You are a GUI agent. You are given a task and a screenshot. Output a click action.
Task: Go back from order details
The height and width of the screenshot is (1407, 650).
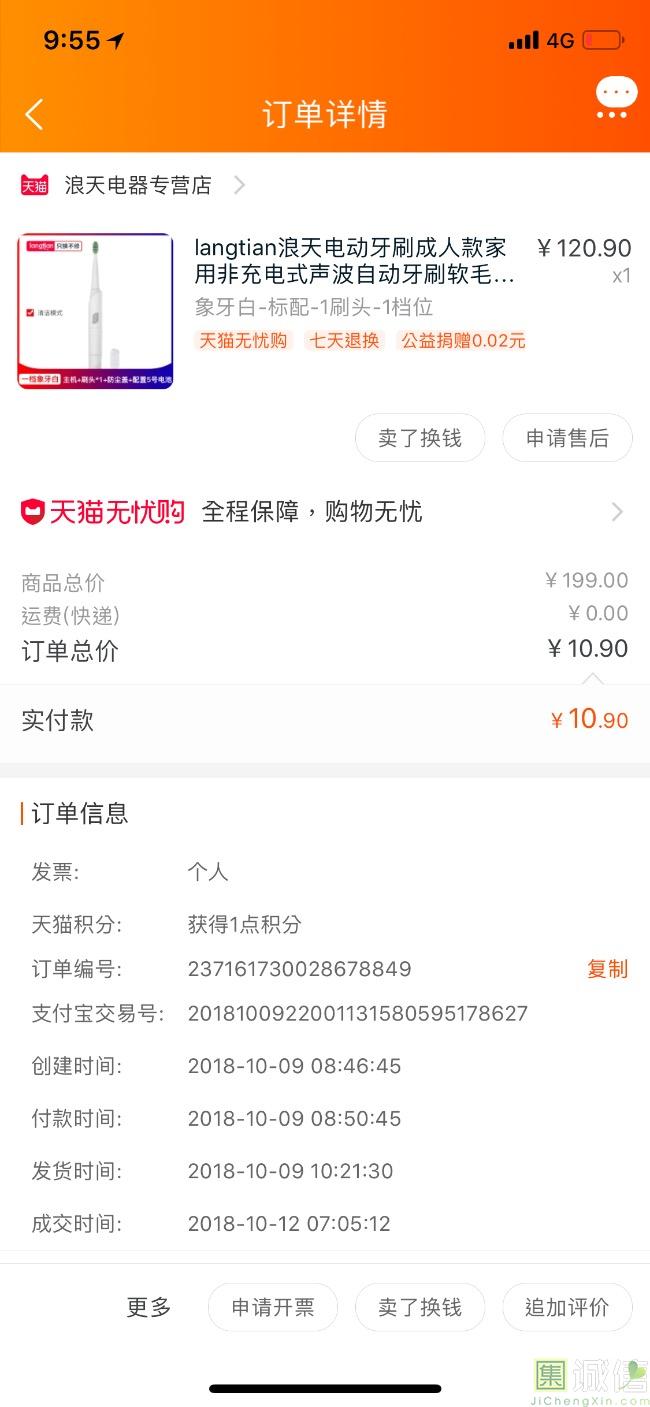click(34, 114)
